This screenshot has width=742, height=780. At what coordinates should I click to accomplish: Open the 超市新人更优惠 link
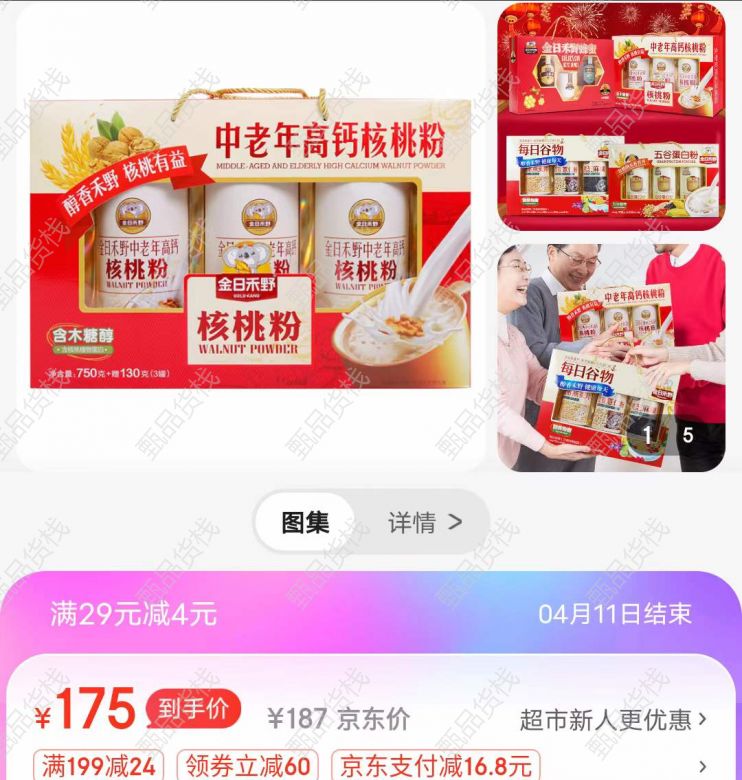coord(613,718)
